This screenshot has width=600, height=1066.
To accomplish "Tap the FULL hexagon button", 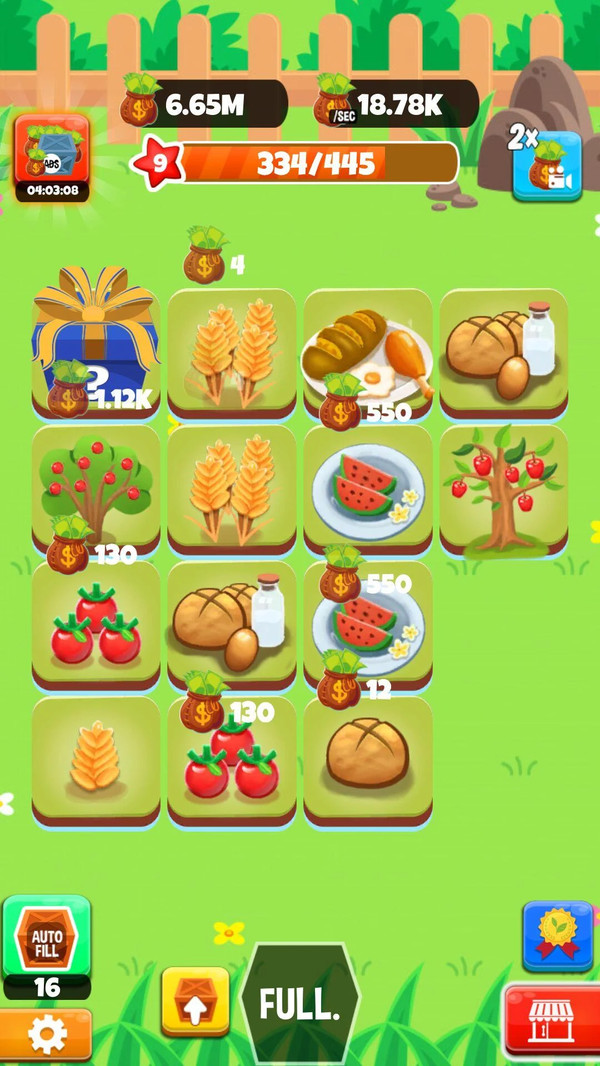I will (x=300, y=1004).
